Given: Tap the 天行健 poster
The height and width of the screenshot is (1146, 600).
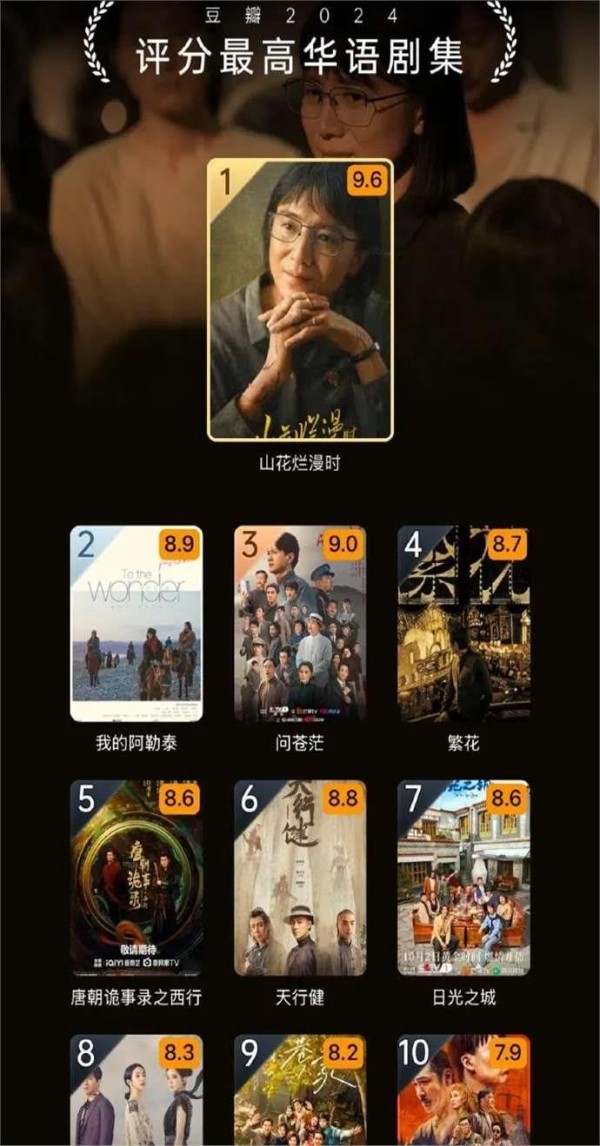Looking at the screenshot, I should point(300,878).
